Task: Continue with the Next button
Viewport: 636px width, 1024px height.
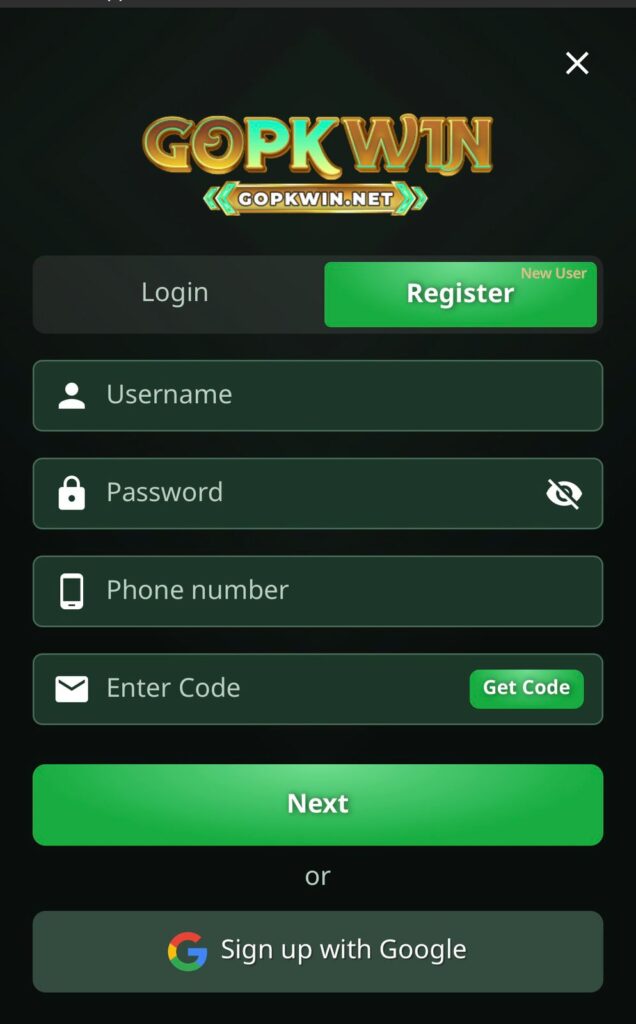Action: tap(318, 804)
